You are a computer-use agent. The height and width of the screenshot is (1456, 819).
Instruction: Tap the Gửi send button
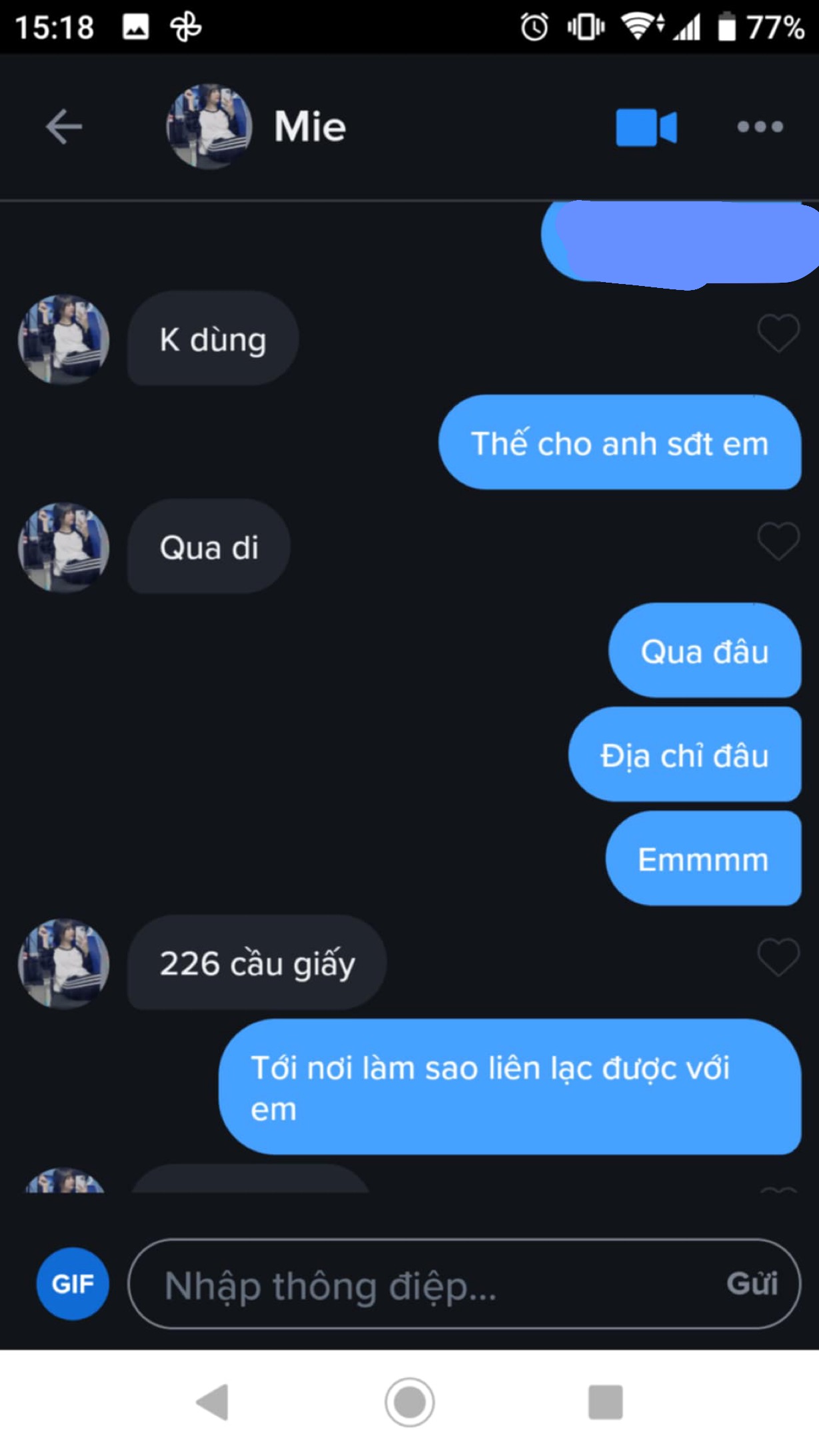click(752, 1284)
